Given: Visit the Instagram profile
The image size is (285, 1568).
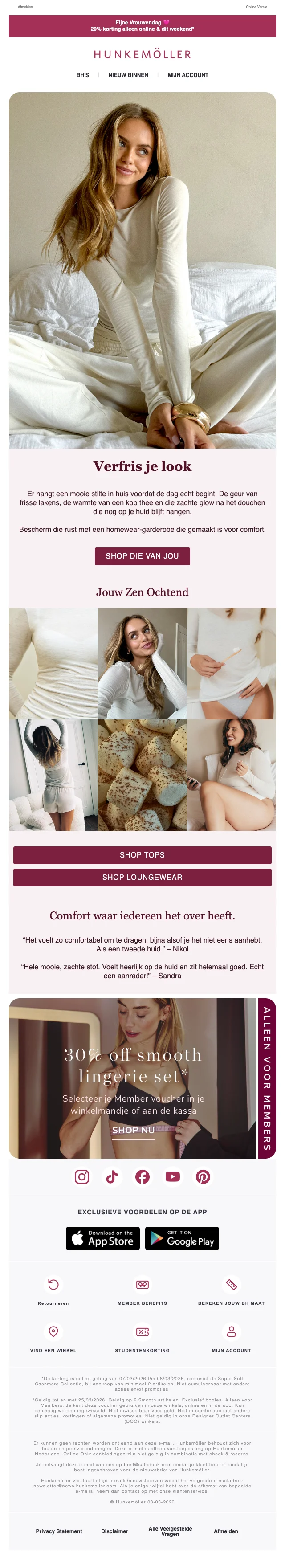Looking at the screenshot, I should (x=81, y=1176).
